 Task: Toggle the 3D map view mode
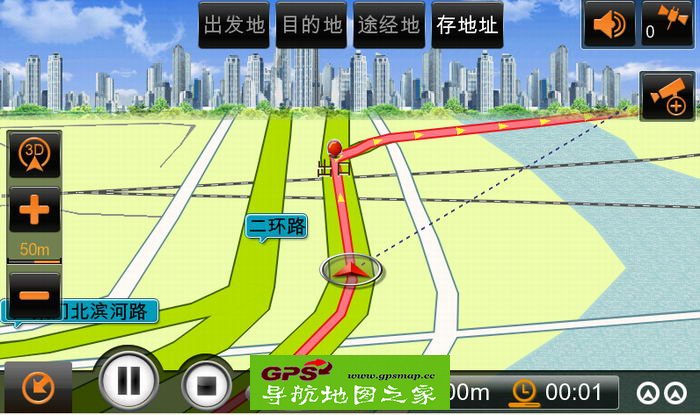point(34,155)
